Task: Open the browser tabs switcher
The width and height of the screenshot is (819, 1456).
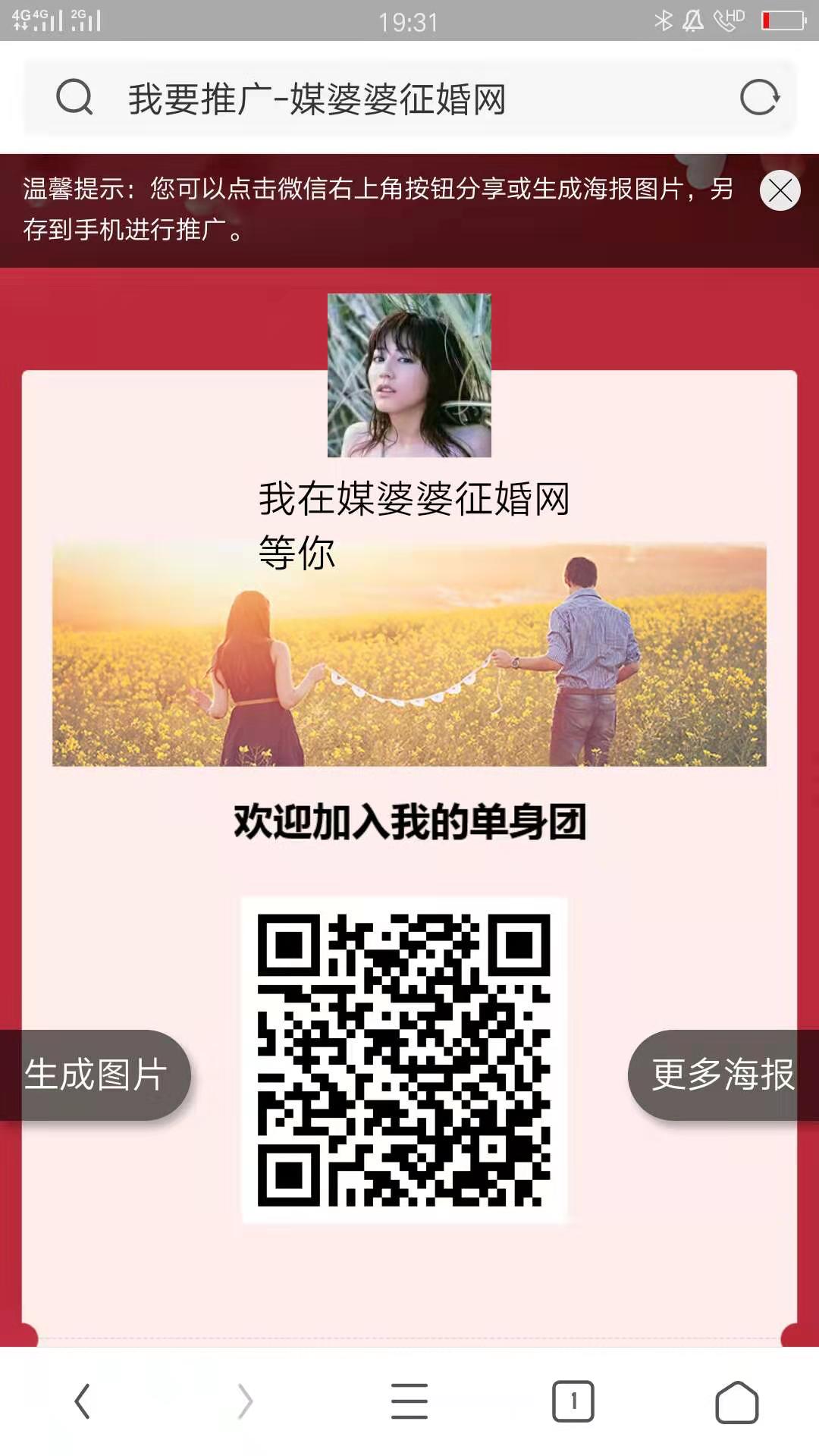Action: 573,1401
